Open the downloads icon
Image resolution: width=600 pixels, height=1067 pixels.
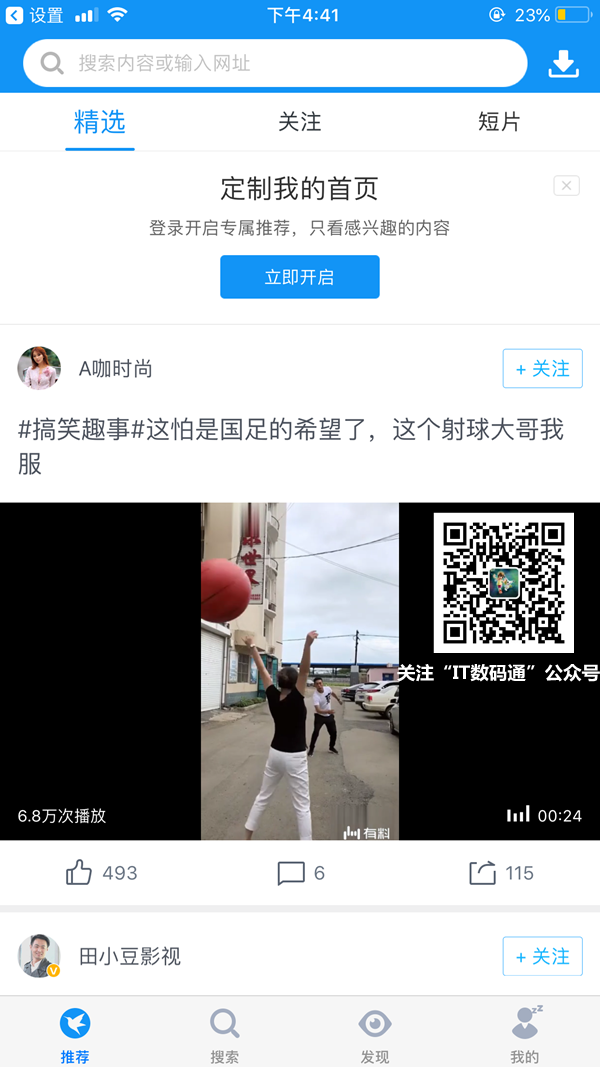[x=564, y=64]
